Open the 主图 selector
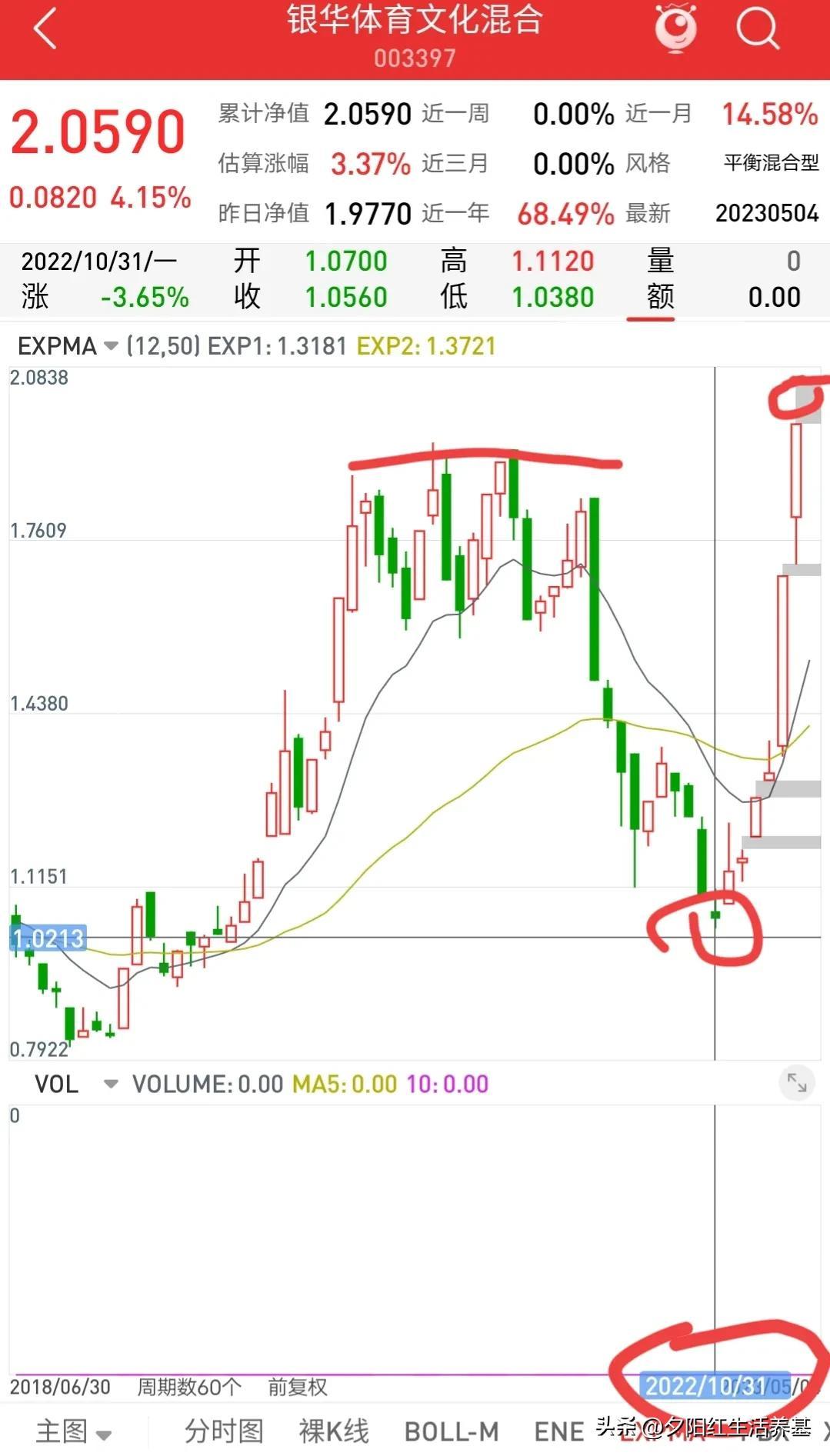The image size is (830, 1456). pyautogui.click(x=73, y=1431)
